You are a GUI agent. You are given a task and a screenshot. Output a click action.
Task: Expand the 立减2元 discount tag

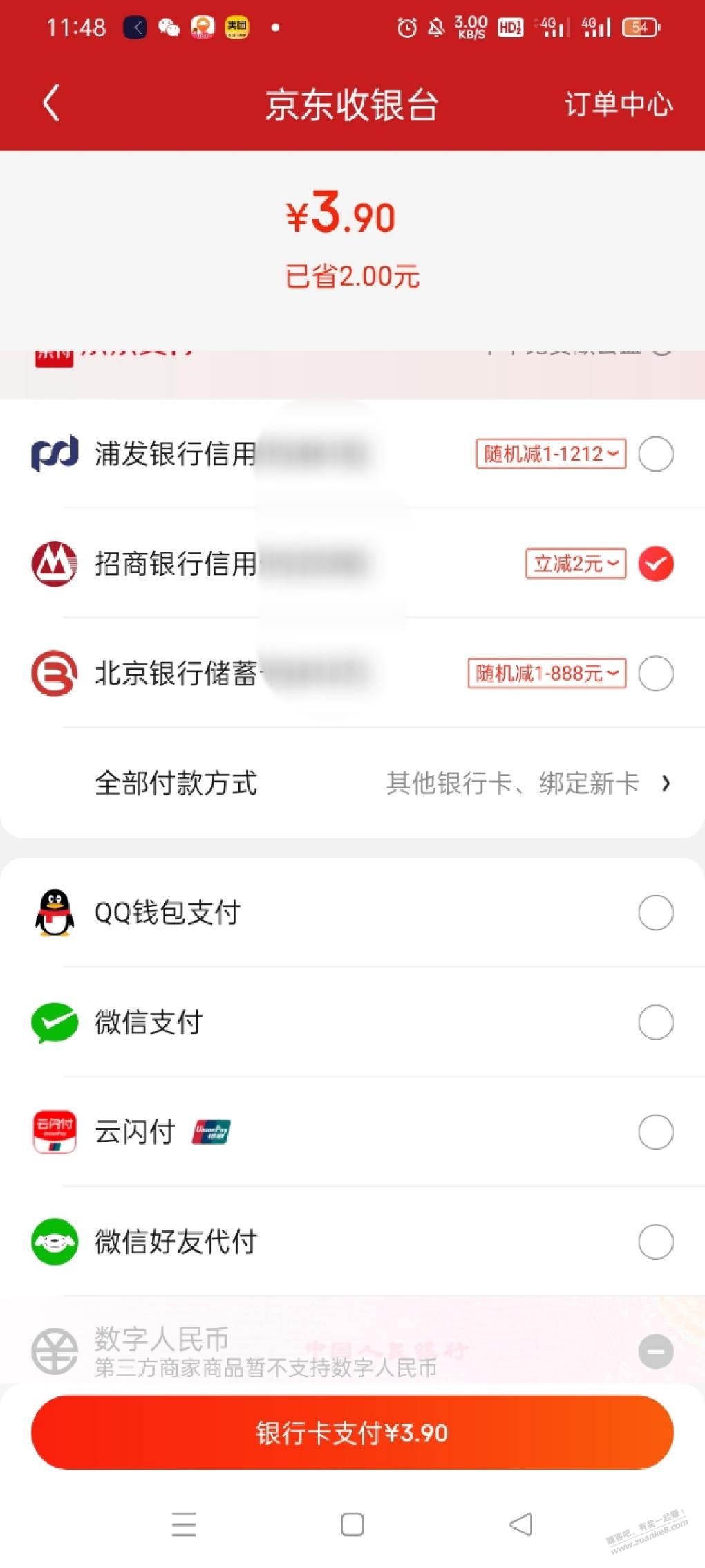[x=576, y=564]
